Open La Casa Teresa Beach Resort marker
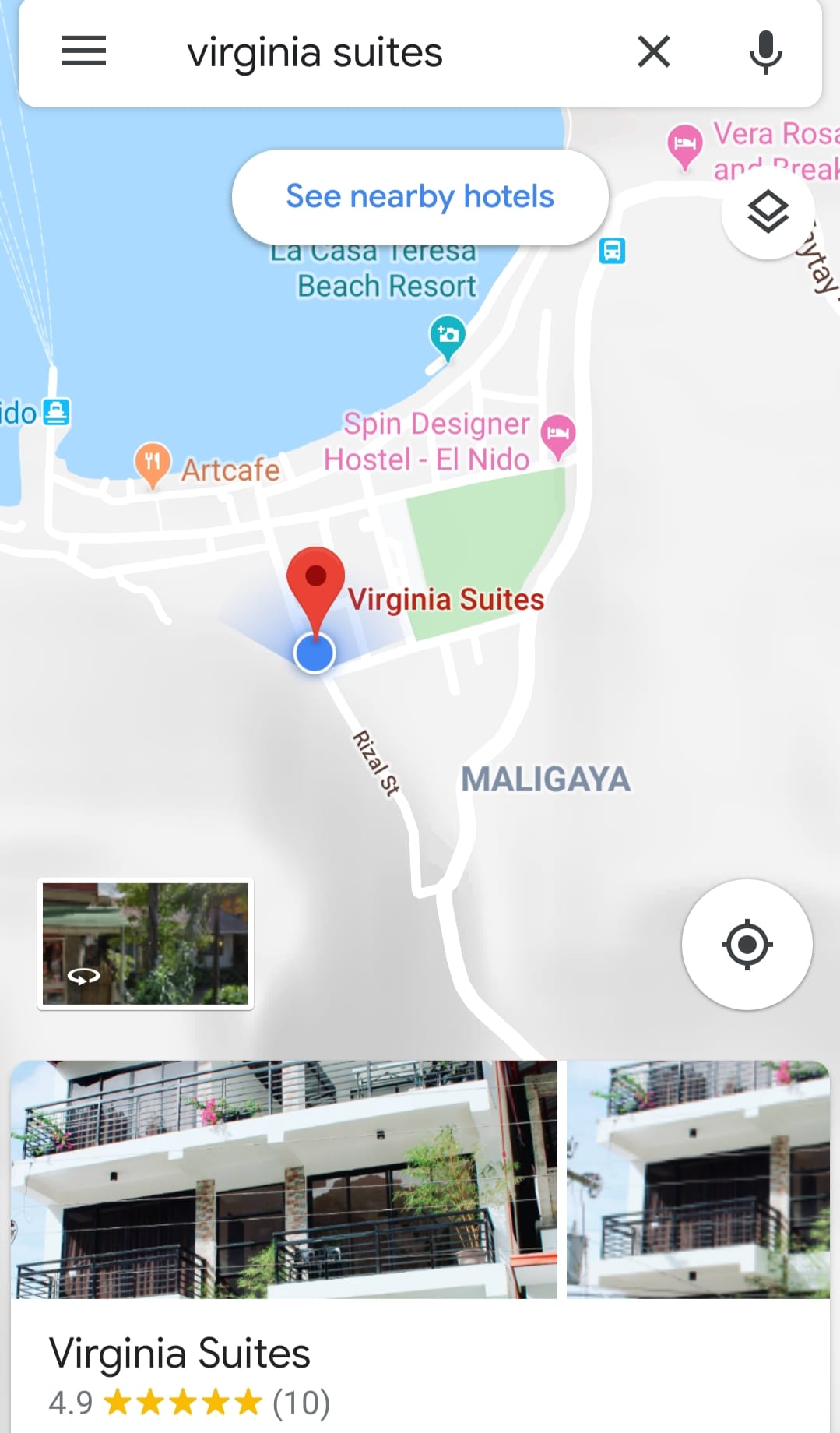This screenshot has height=1433, width=840. [447, 336]
